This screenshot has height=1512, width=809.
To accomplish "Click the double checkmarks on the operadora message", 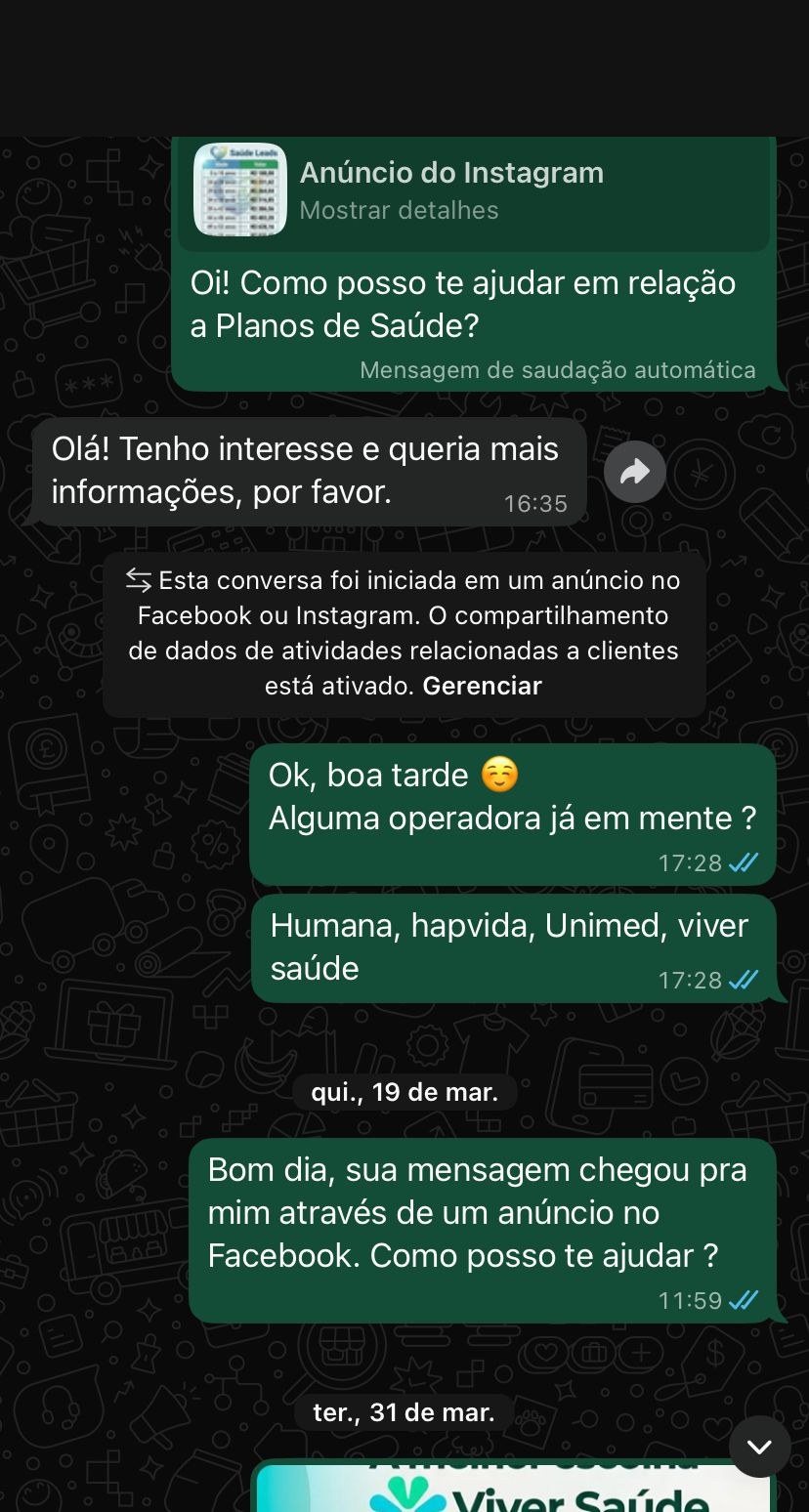I will coord(744,979).
